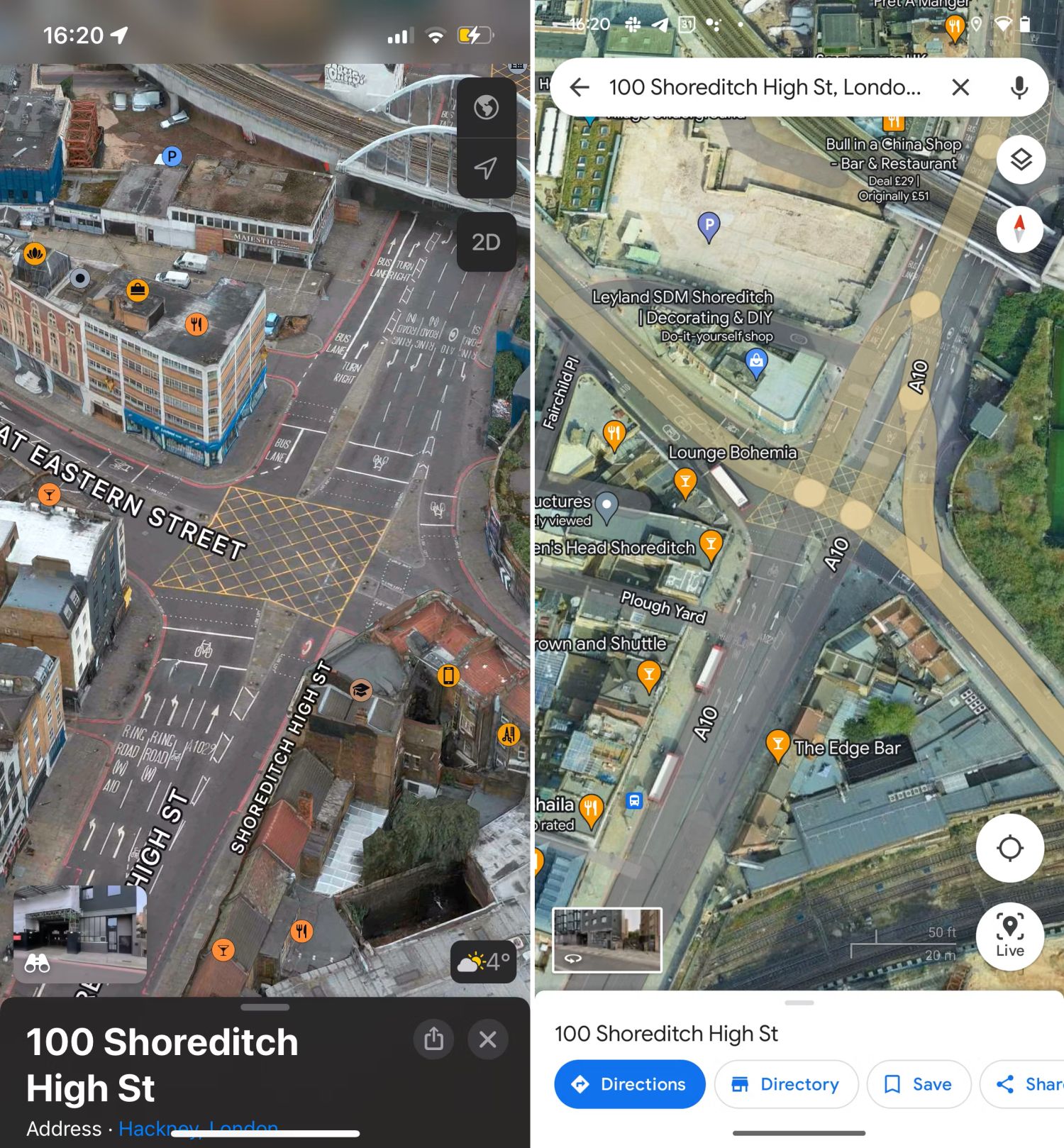1064x1148 pixels.
Task: Tap the 2D view button
Action: coord(486,242)
